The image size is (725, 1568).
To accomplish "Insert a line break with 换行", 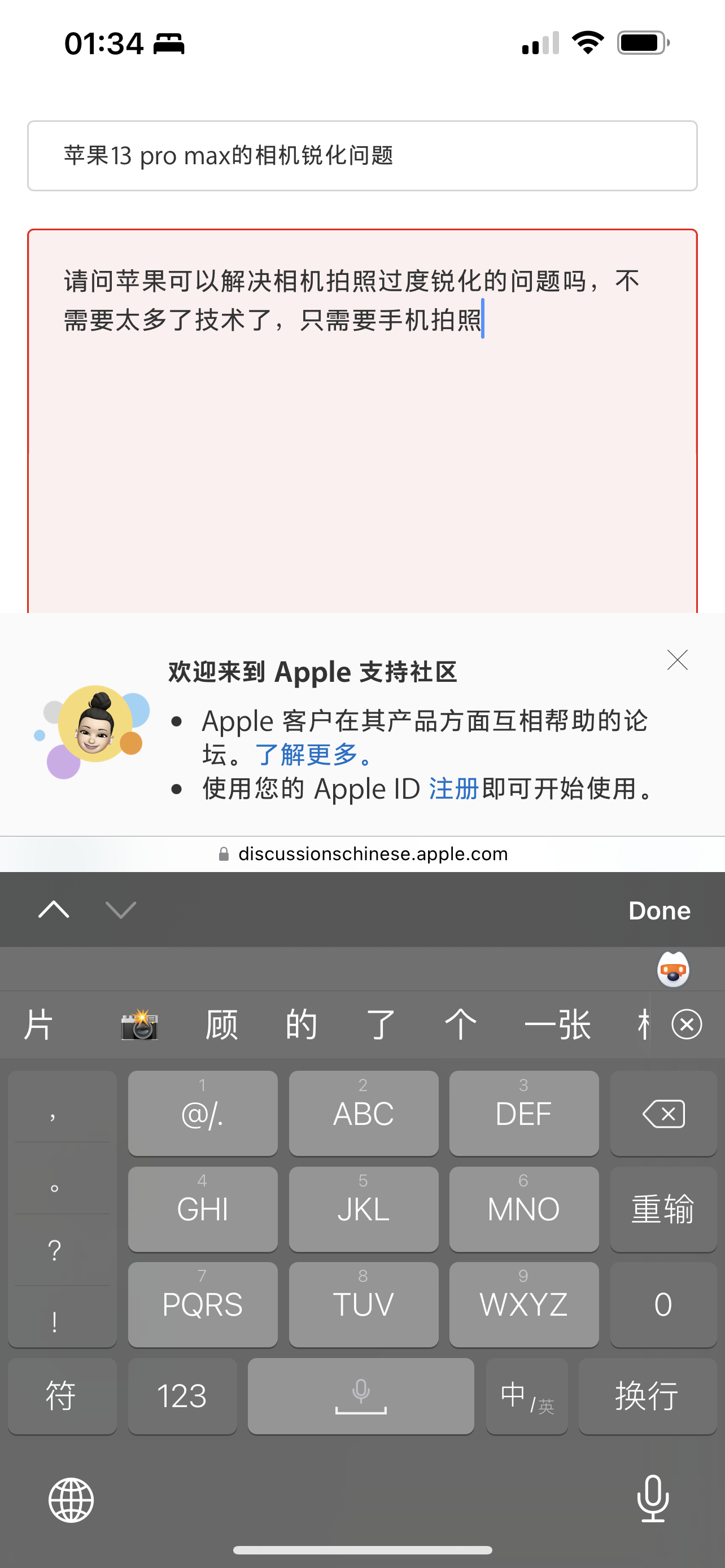I will (647, 1396).
